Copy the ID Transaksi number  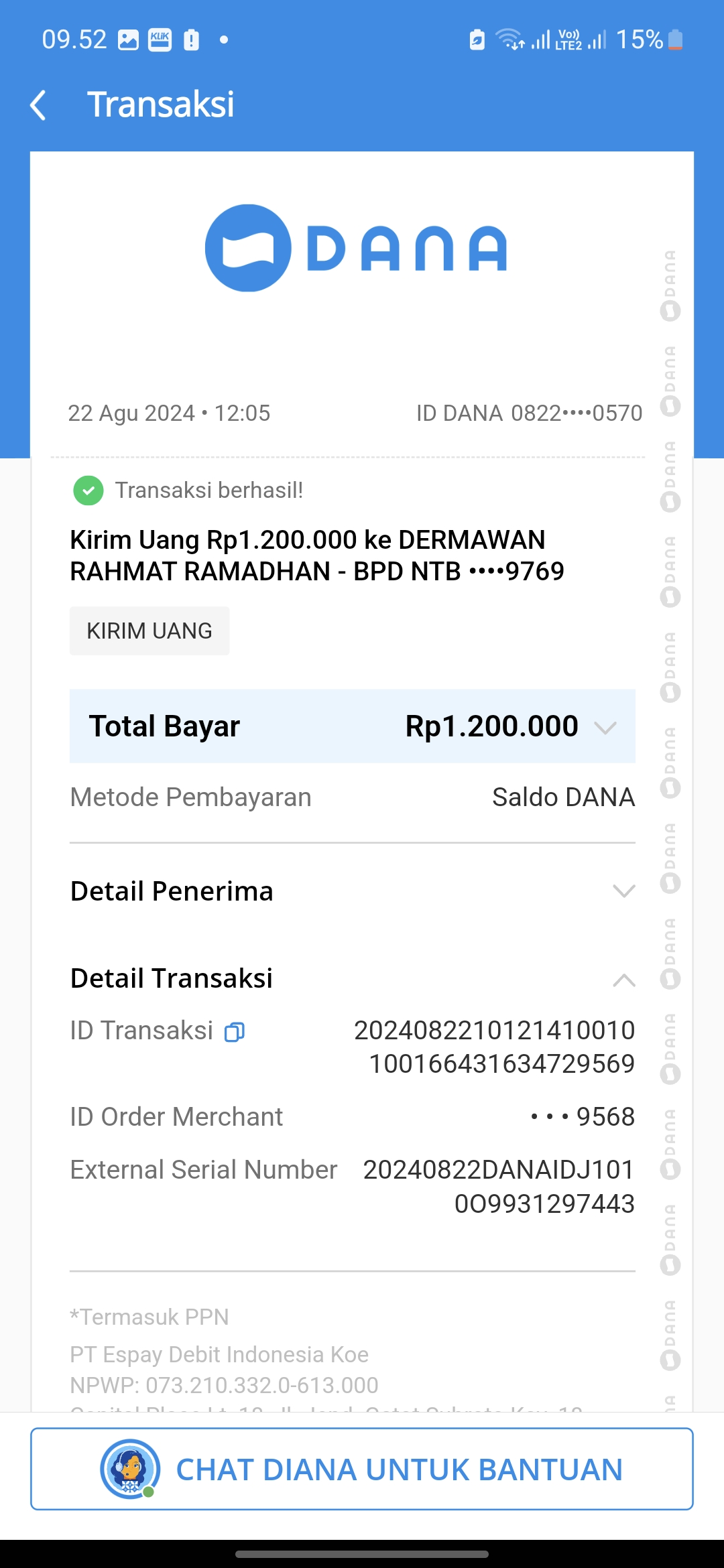[235, 1032]
